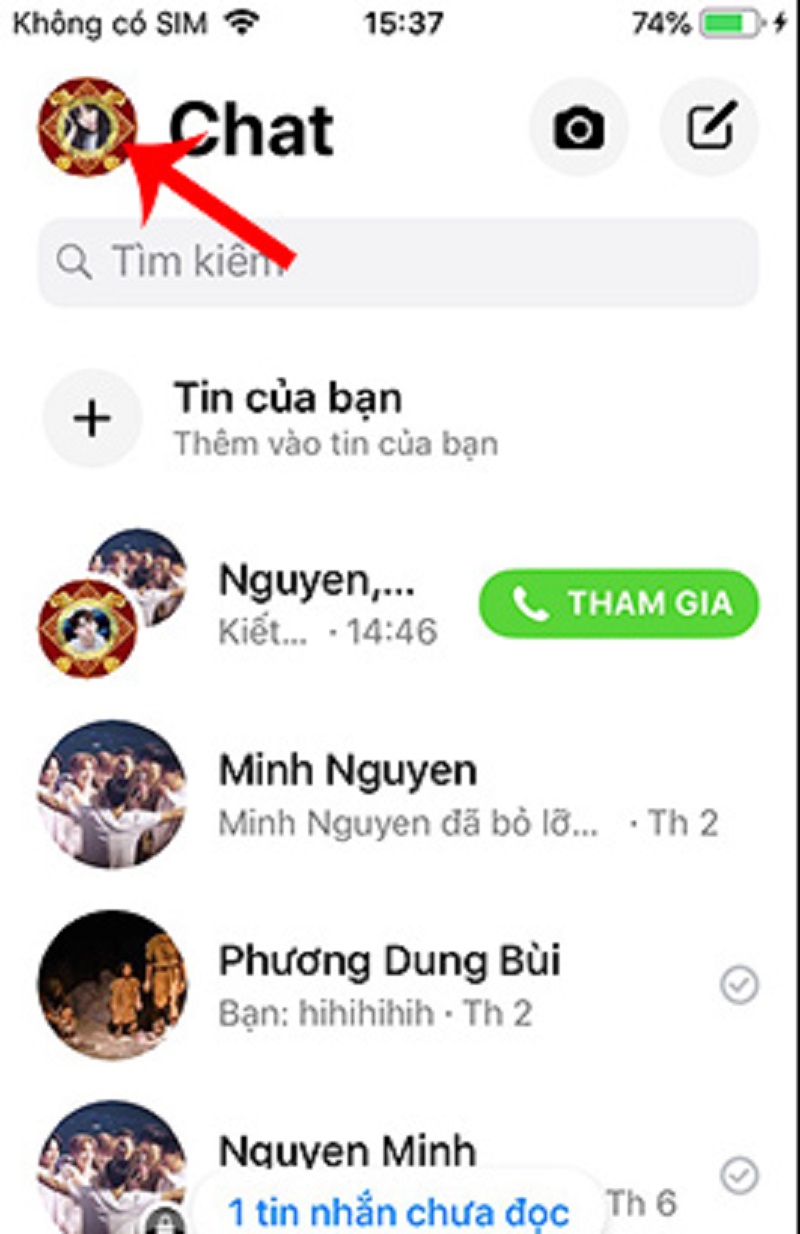
Task: Open the chat with Nguyen Minh
Action: coord(346,1152)
